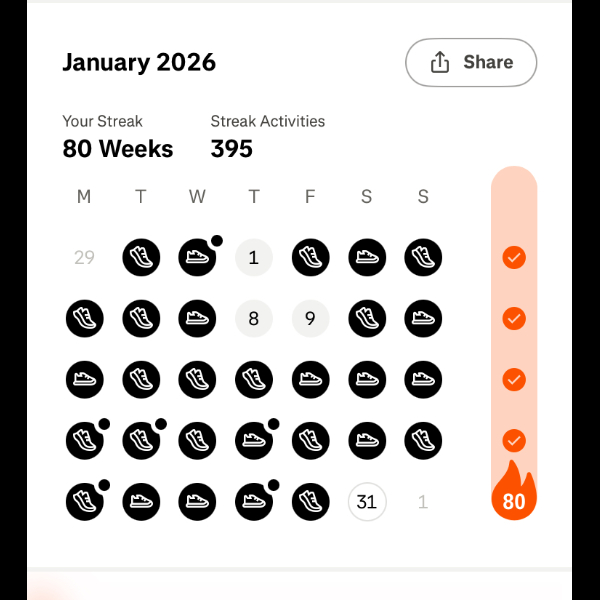Select January 9 on the calendar
Viewport: 600px width, 600px height.
pyautogui.click(x=310, y=319)
